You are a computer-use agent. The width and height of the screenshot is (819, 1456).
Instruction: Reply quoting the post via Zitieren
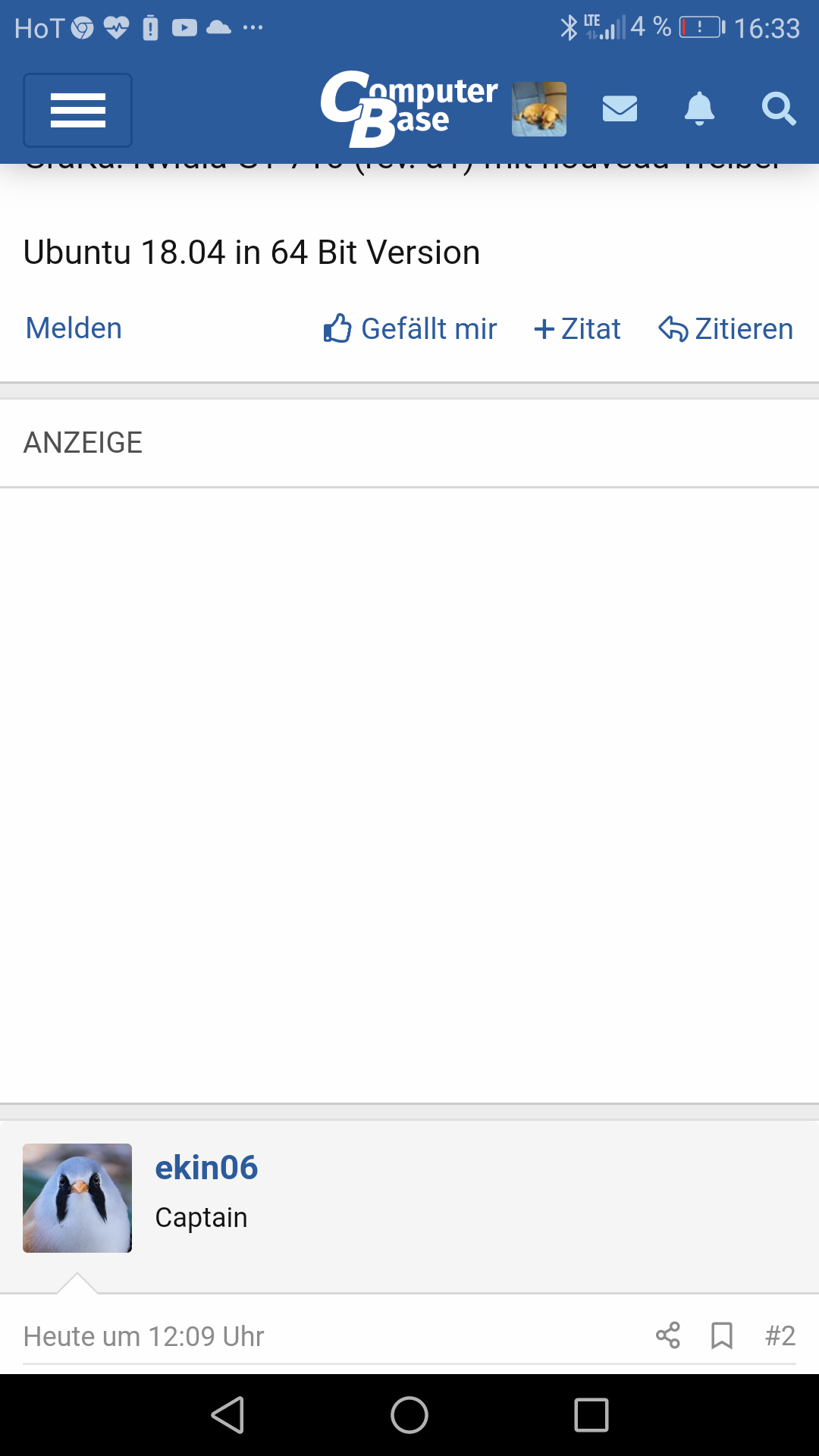(726, 329)
